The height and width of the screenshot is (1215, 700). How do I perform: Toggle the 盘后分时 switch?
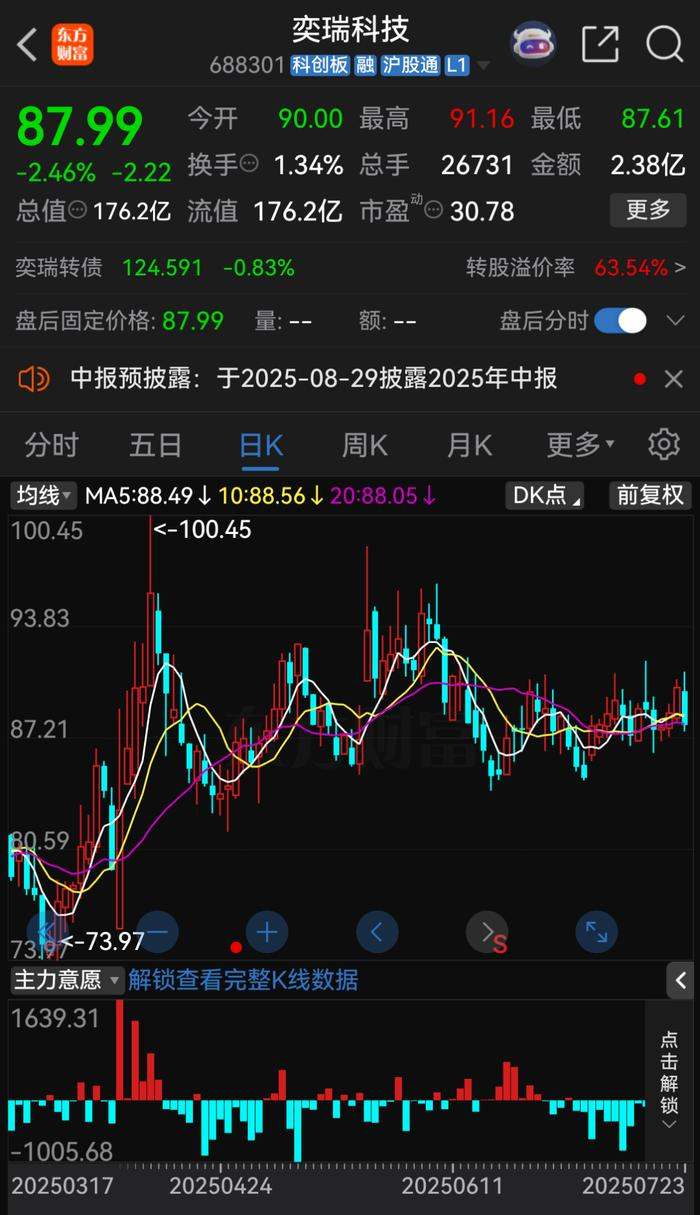point(620,321)
